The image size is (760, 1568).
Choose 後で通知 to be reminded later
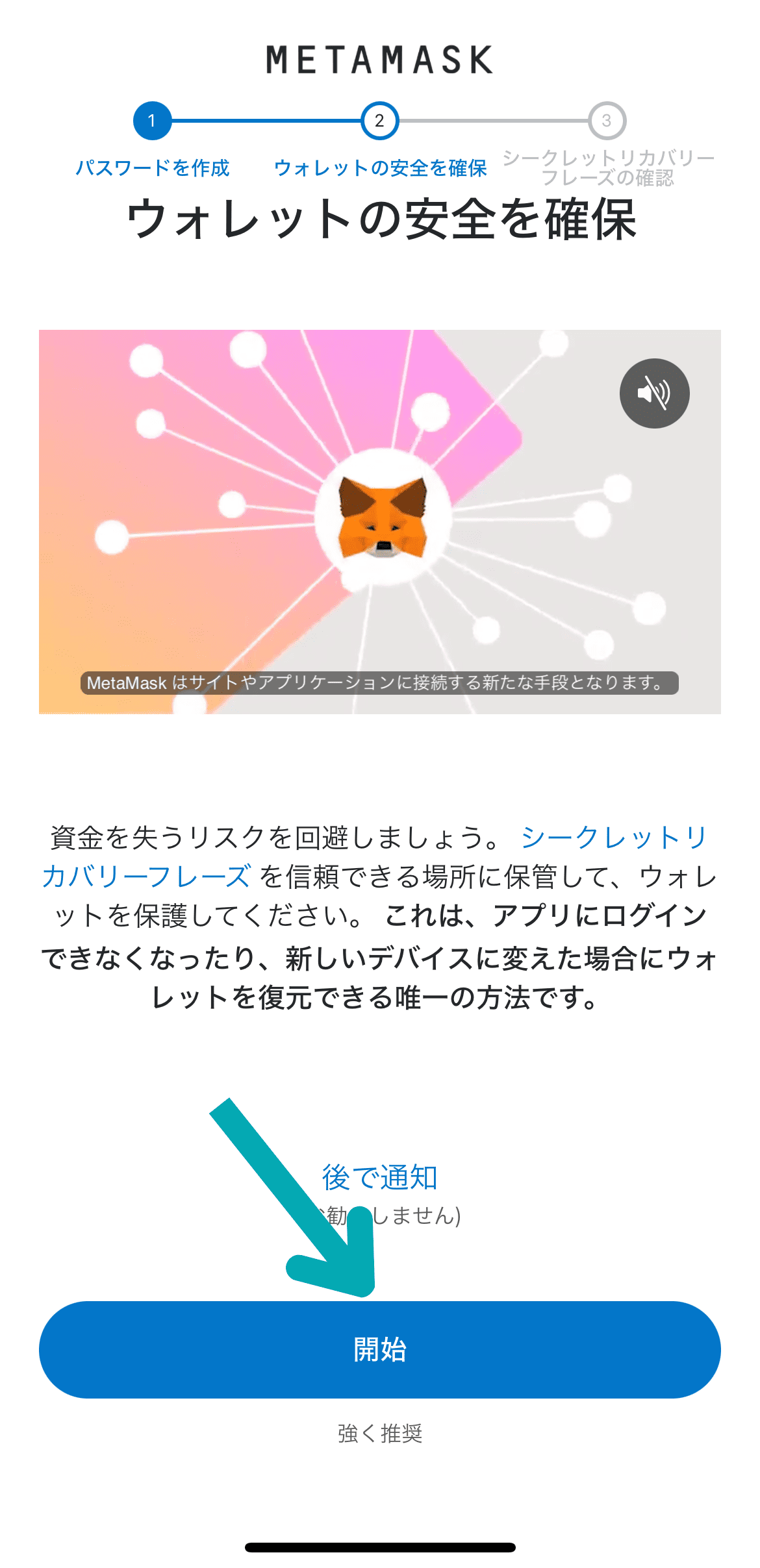(x=379, y=1176)
